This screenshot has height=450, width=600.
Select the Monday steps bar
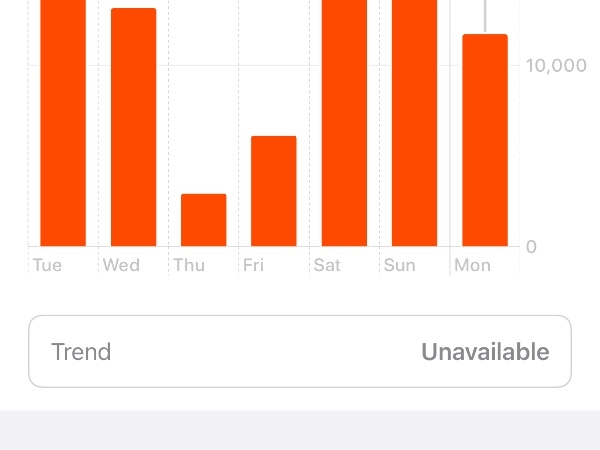pos(485,140)
